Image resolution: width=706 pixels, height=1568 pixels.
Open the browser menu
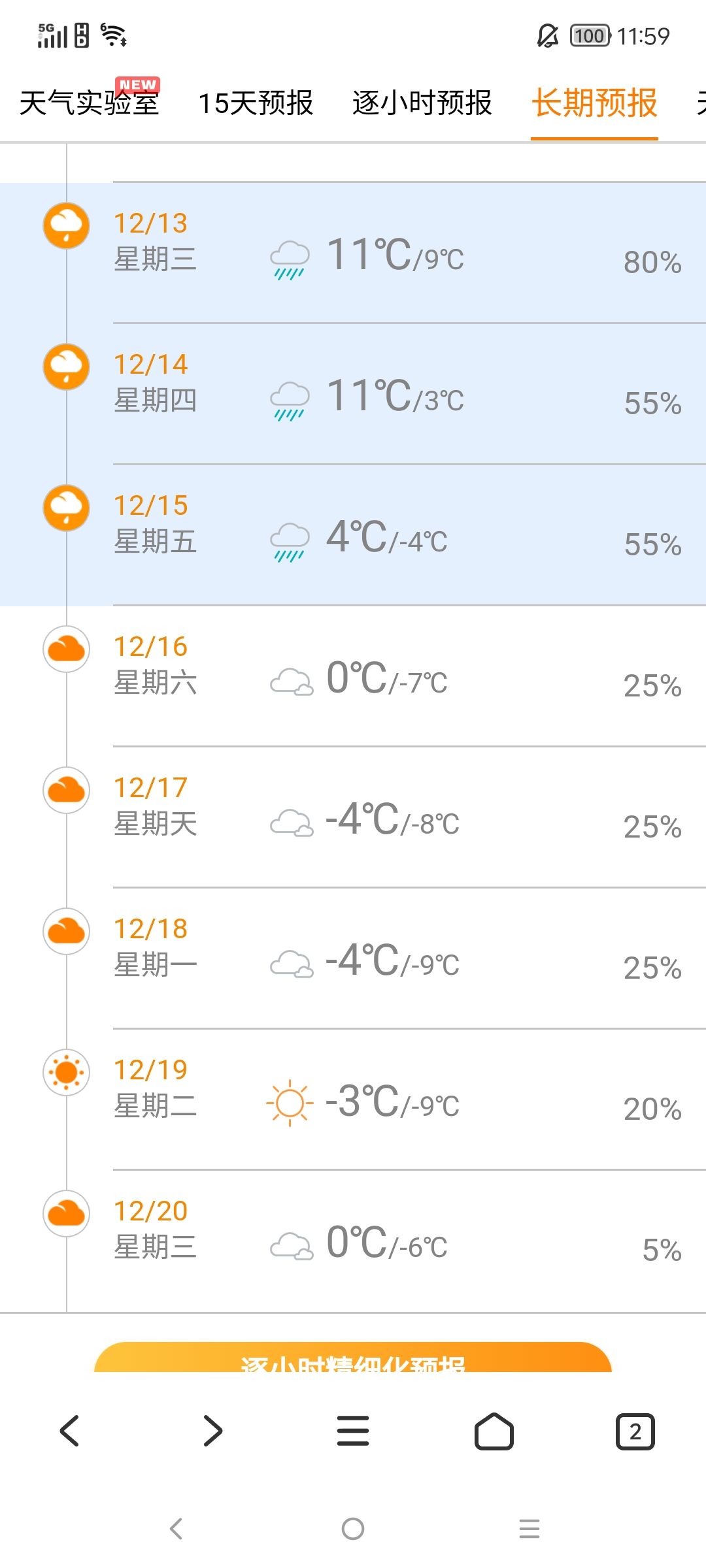pos(353,1431)
